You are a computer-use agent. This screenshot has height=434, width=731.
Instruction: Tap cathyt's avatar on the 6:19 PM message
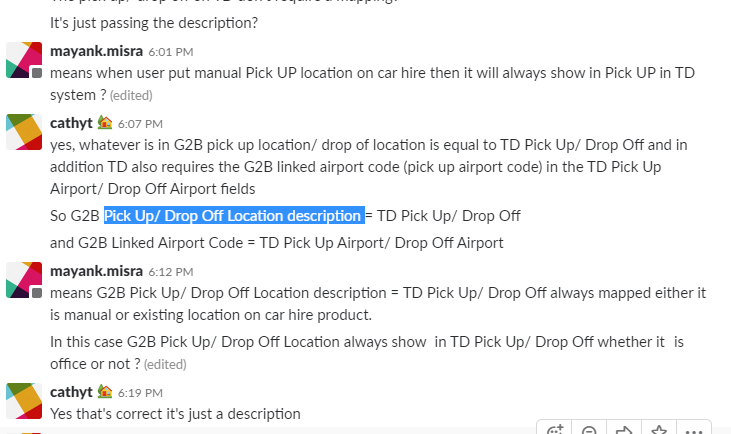pyautogui.click(x=24, y=400)
